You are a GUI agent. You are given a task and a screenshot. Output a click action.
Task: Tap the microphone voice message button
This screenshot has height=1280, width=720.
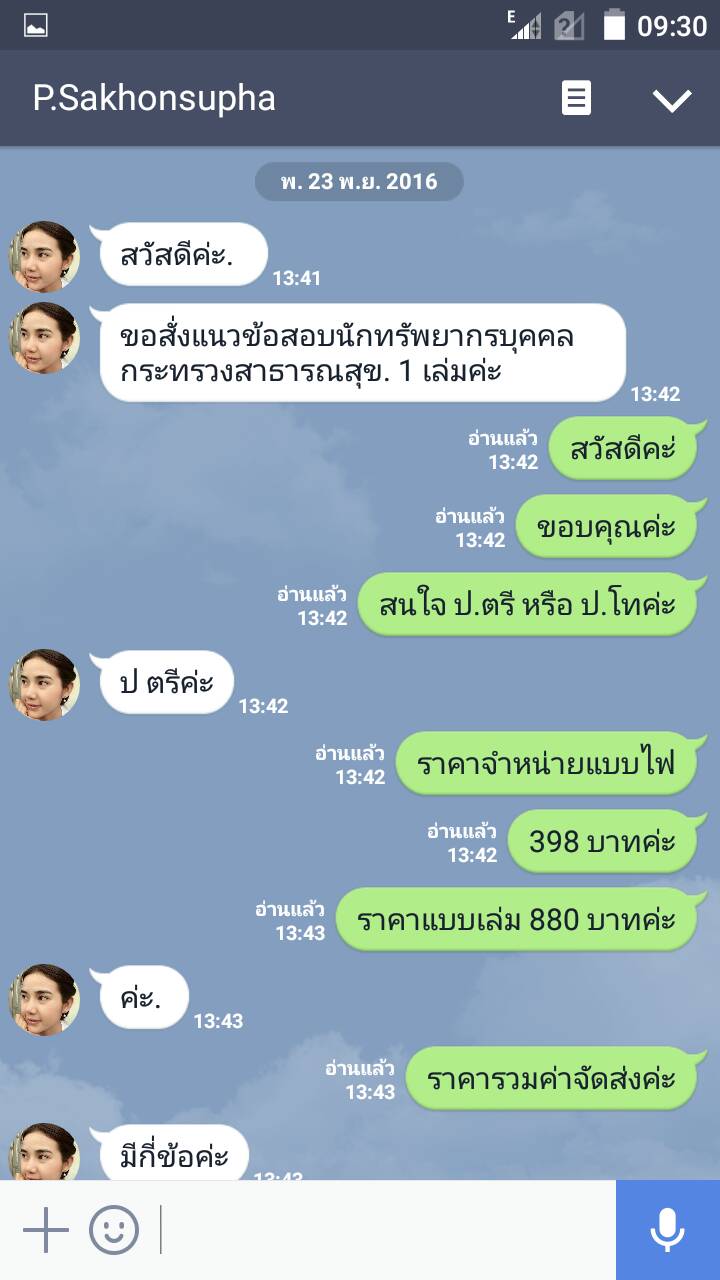point(668,1230)
